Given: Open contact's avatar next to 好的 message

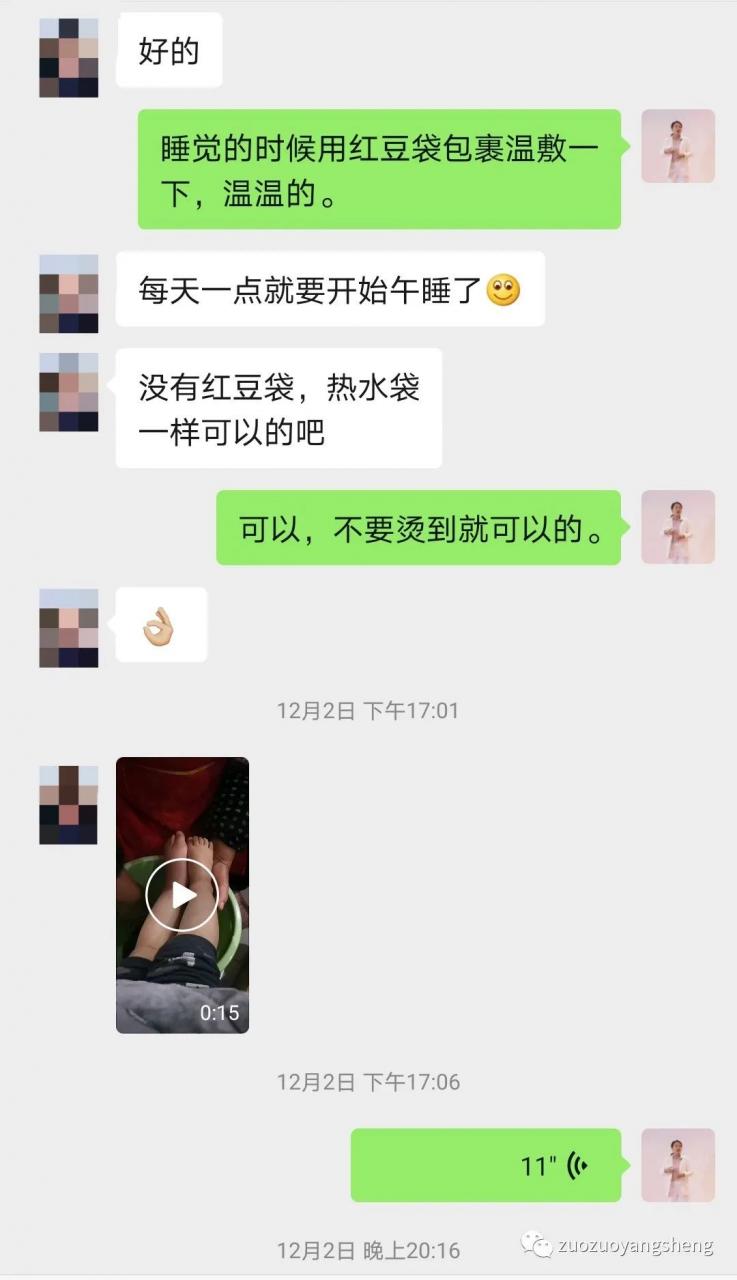Looking at the screenshot, I should [x=69, y=57].
